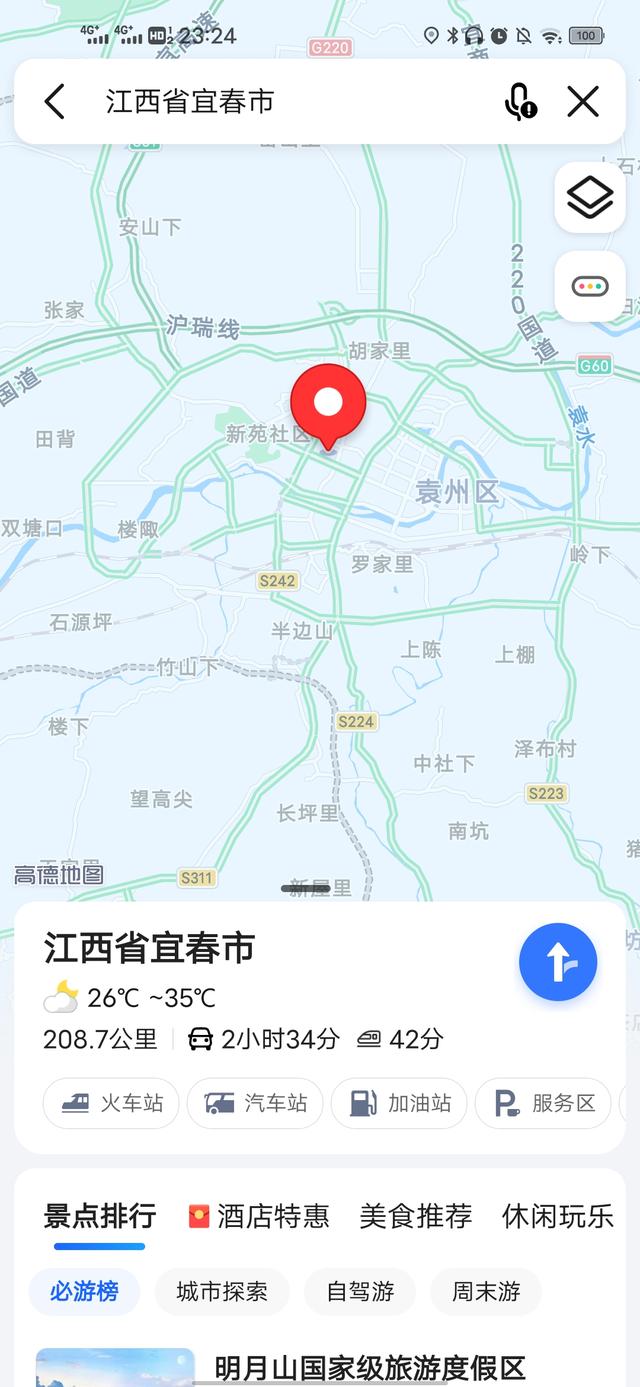Switch to the 美食推荐 tab

[415, 1216]
